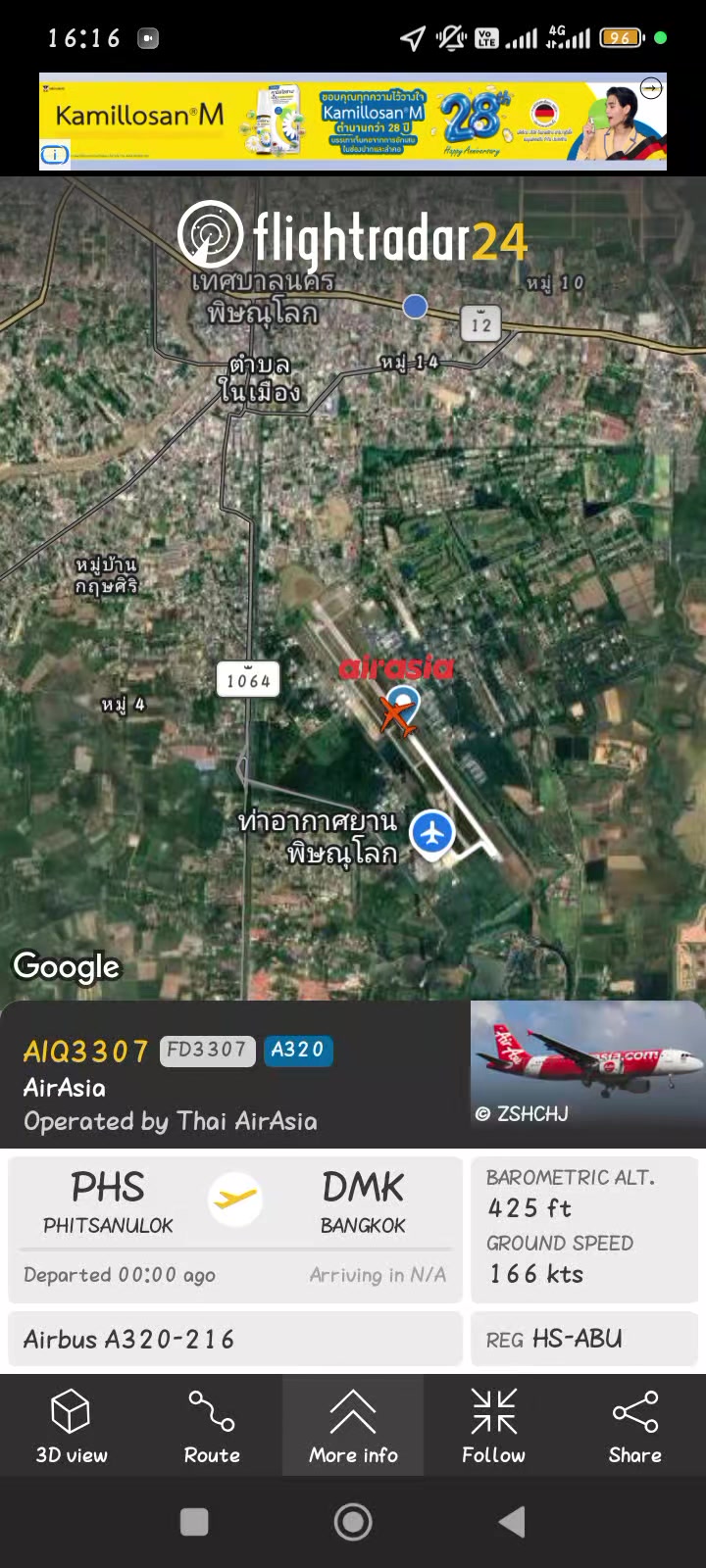The width and height of the screenshot is (706, 1568).
Task: Expand More info panel
Action: pos(353,1425)
